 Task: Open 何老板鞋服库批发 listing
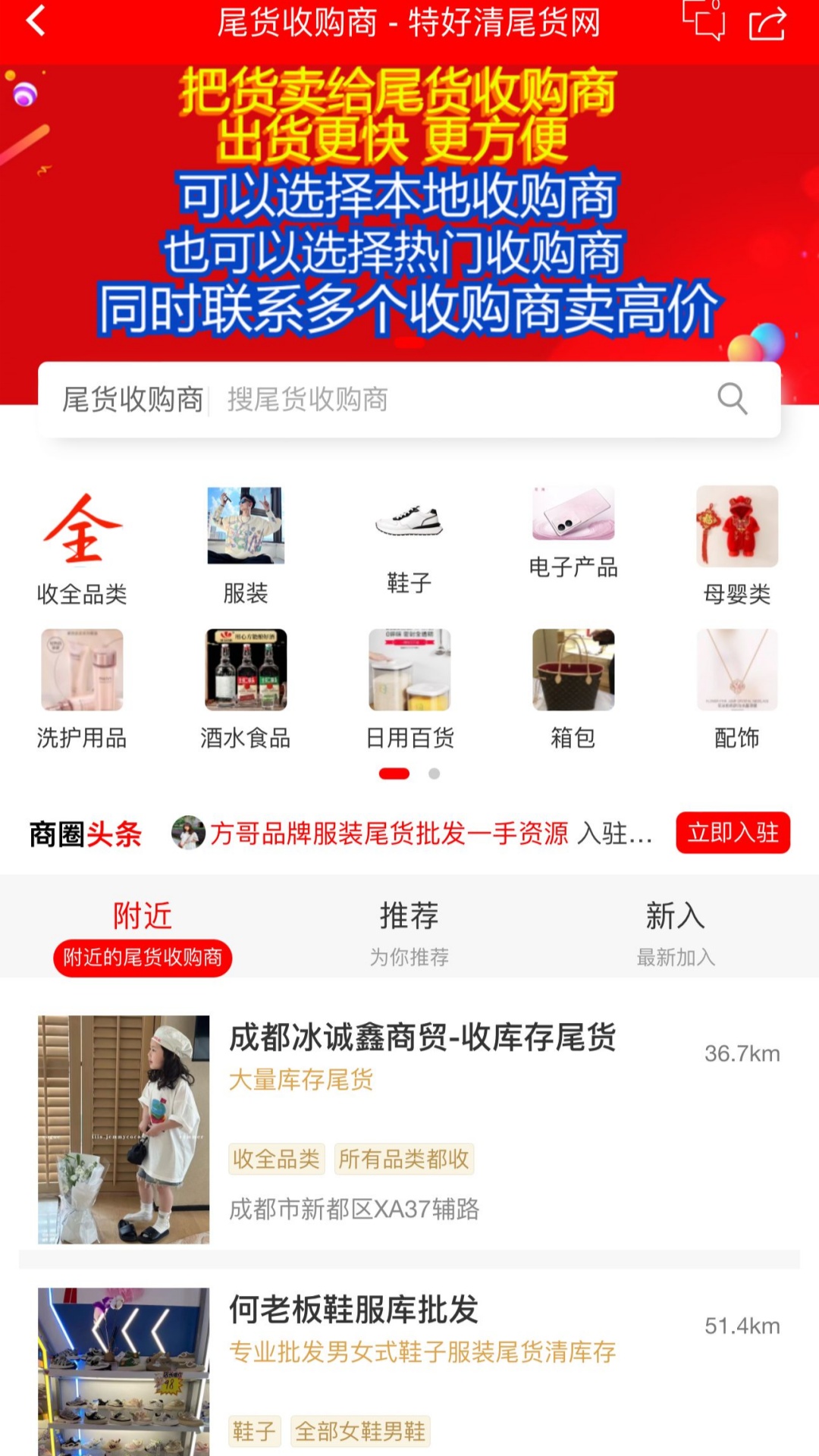click(354, 1310)
